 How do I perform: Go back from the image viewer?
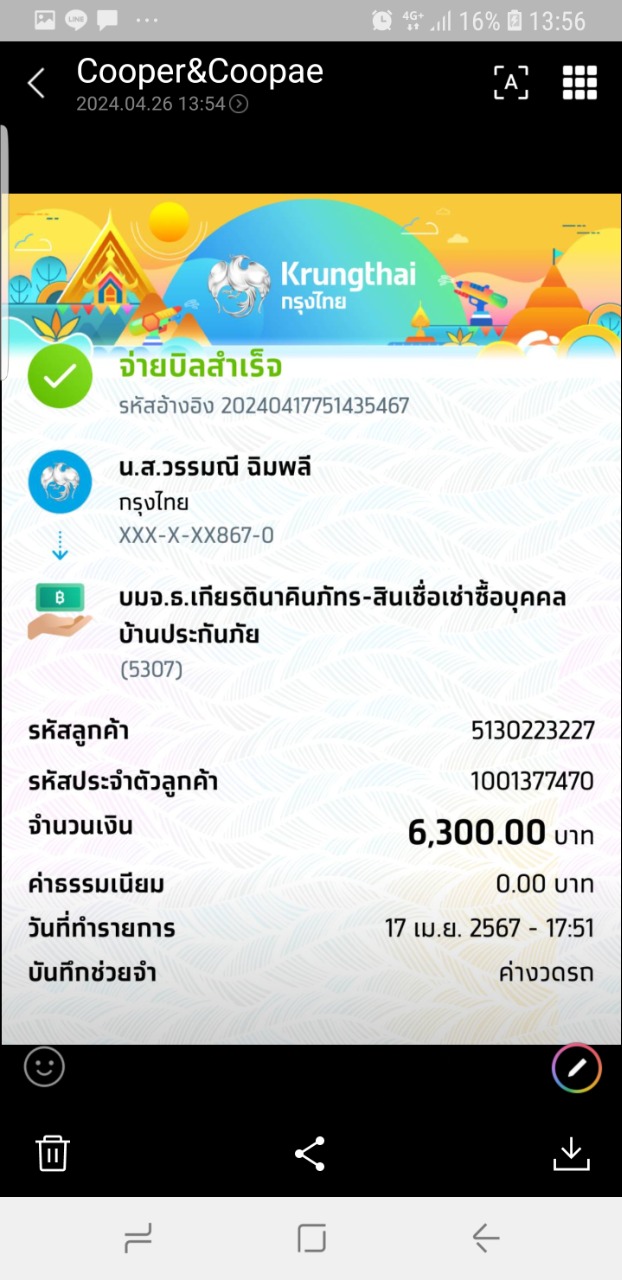coord(36,84)
